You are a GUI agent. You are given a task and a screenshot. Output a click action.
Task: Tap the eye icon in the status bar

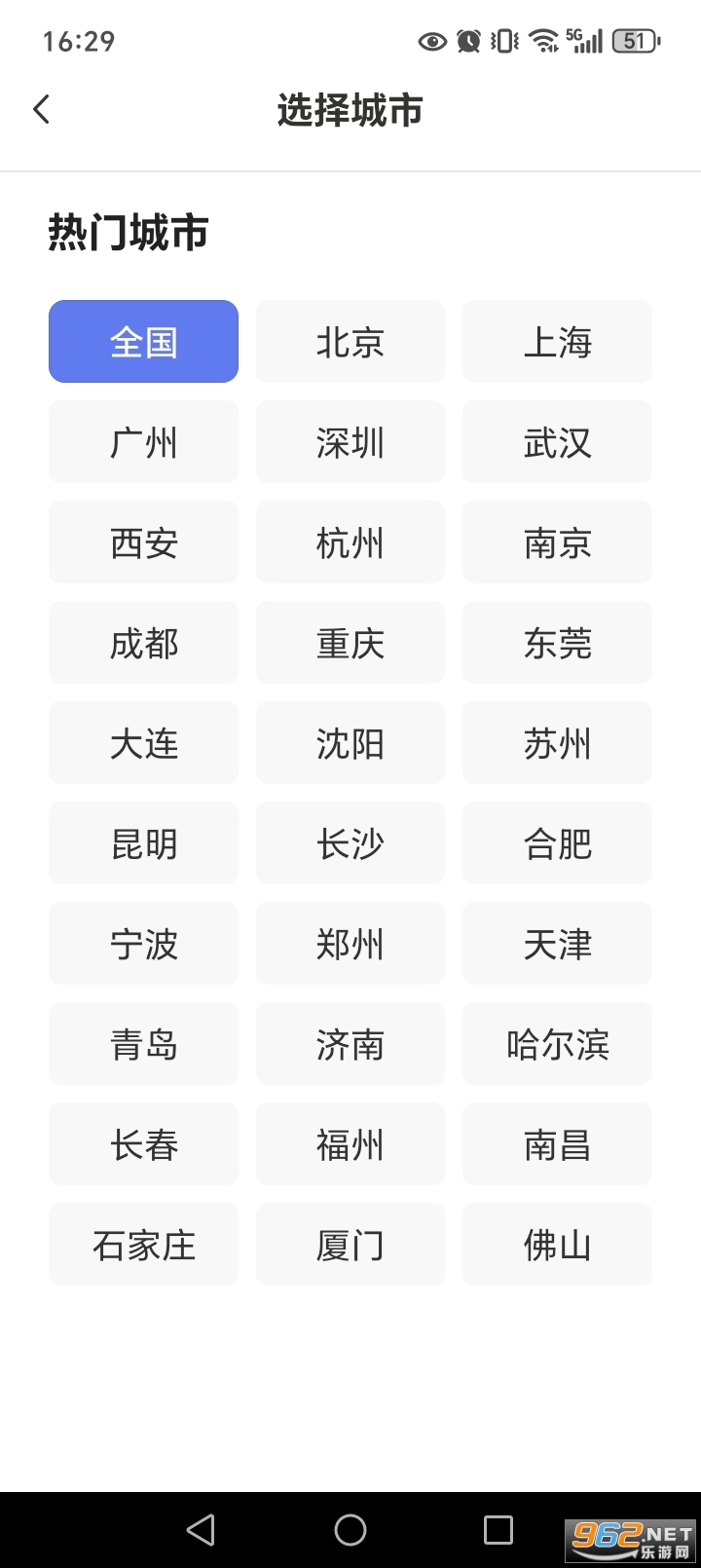(431, 41)
